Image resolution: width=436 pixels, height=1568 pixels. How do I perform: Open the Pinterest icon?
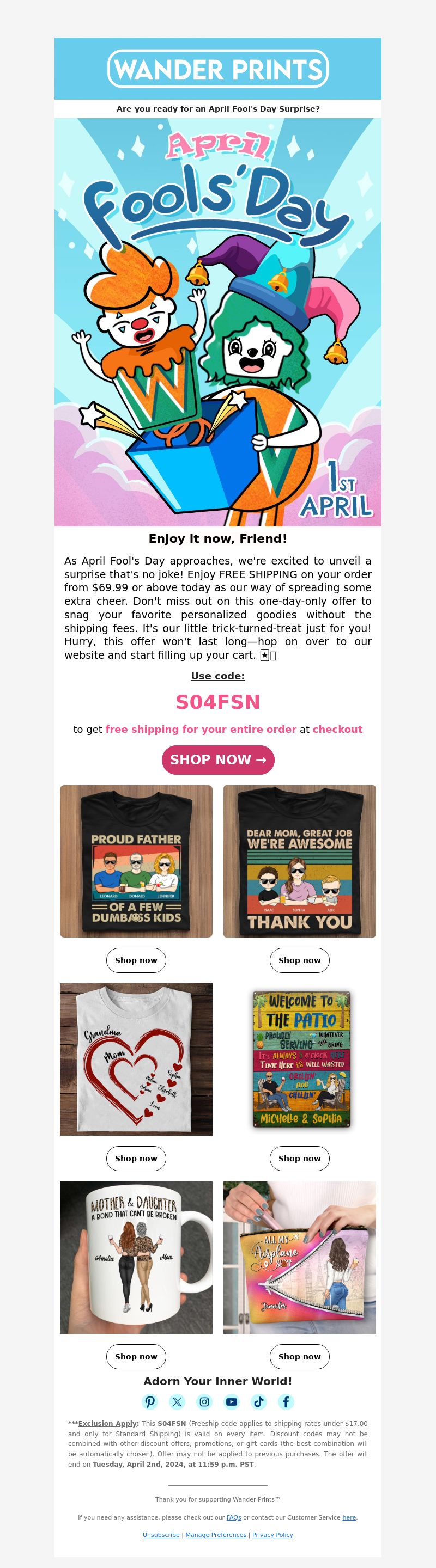(x=150, y=1402)
